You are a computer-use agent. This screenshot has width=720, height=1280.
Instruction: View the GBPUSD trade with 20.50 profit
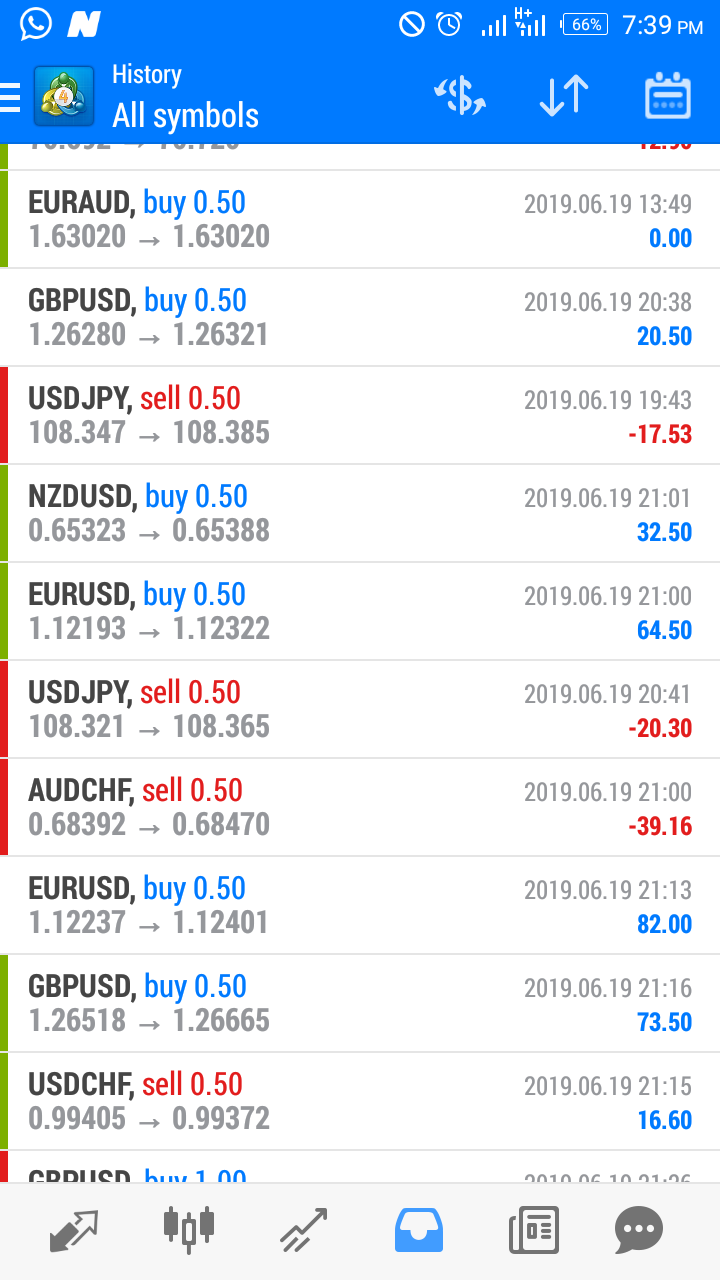click(360, 318)
